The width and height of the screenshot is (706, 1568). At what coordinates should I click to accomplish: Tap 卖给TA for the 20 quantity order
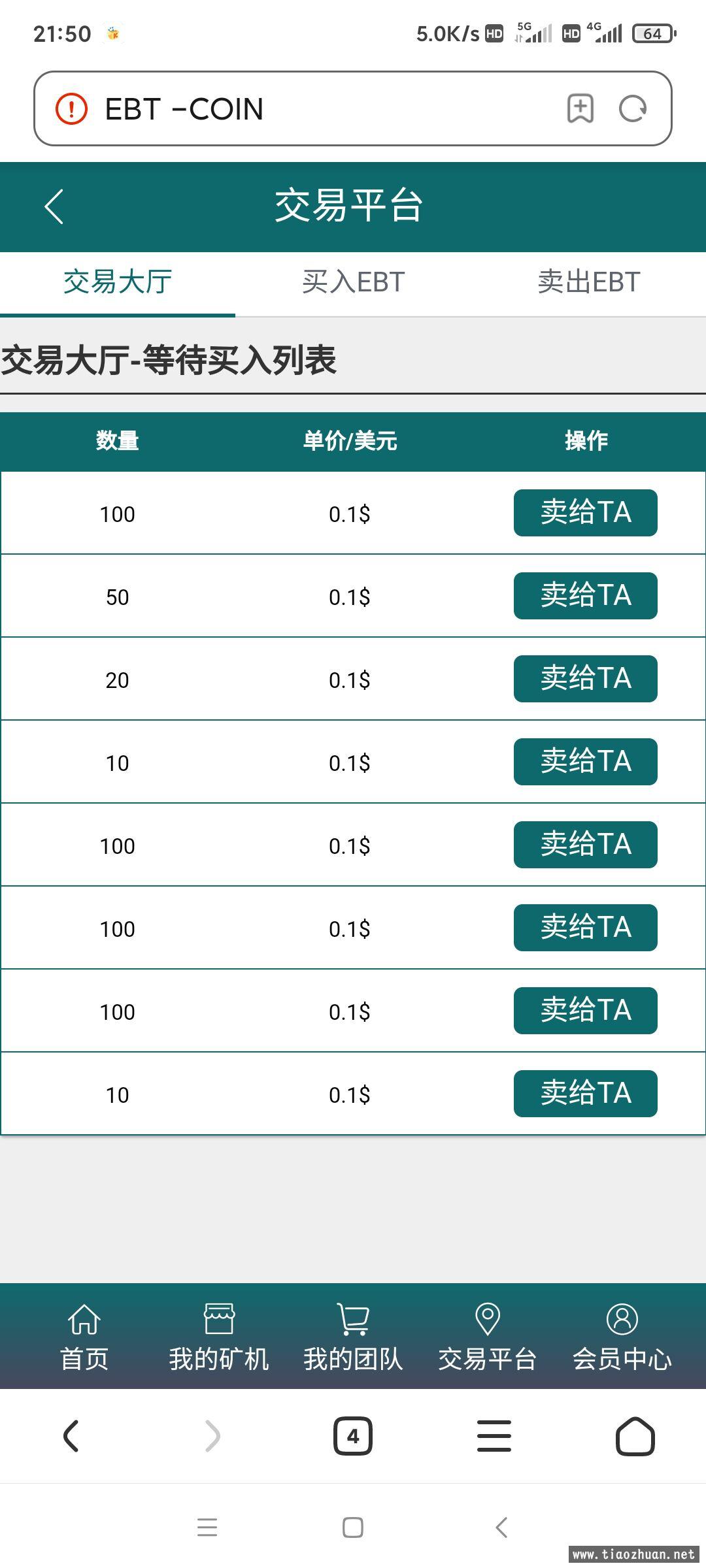pyautogui.click(x=585, y=679)
